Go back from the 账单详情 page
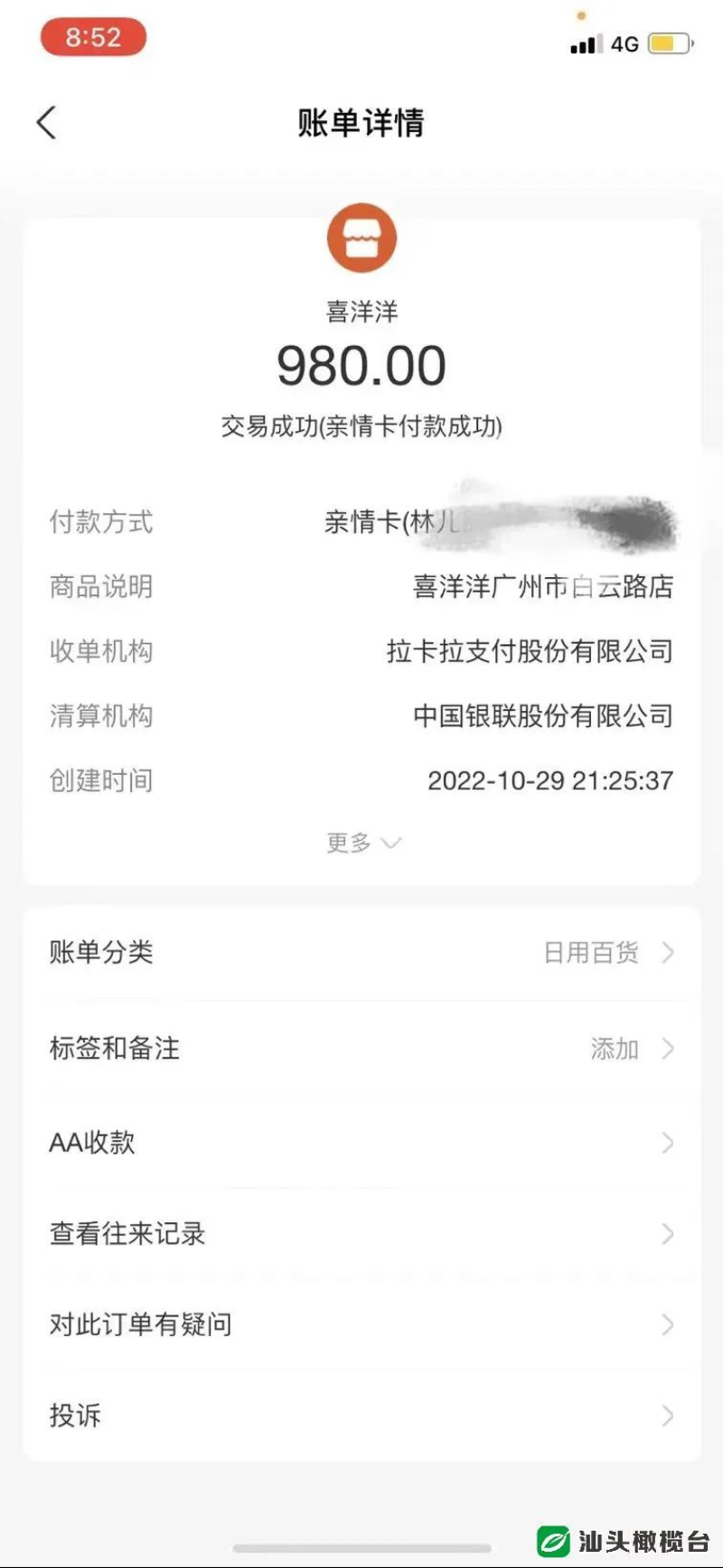 point(47,123)
